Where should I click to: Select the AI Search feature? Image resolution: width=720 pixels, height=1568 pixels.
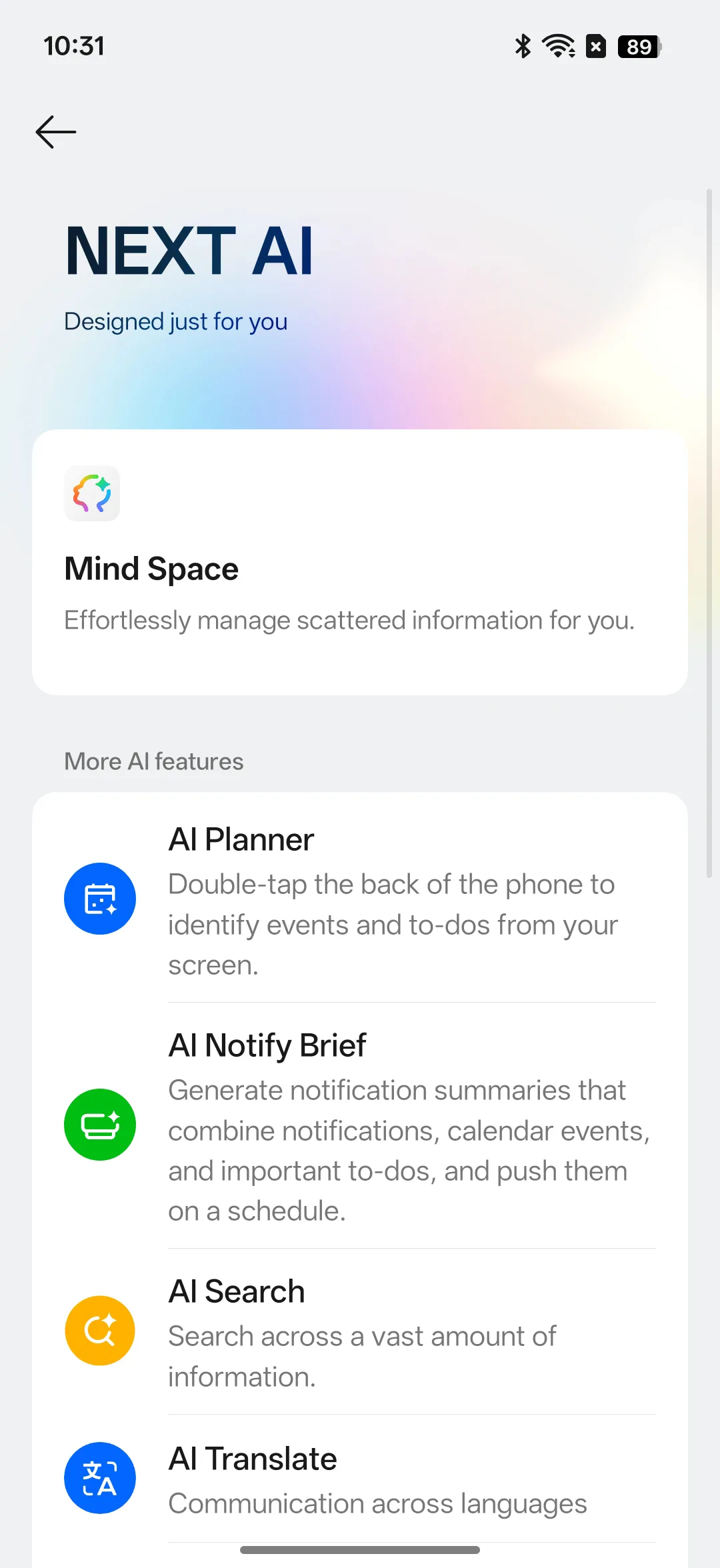click(x=360, y=1331)
